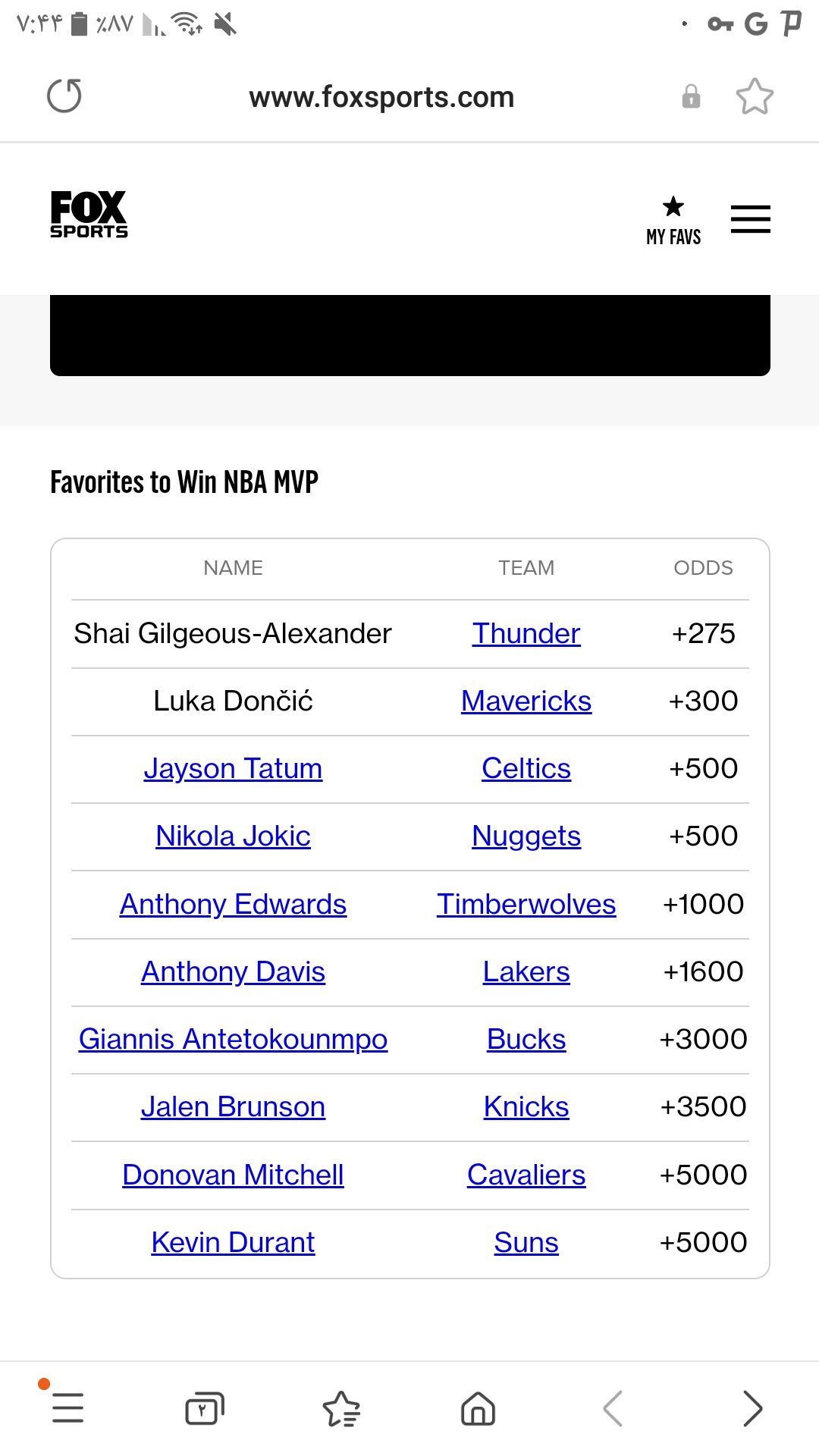This screenshot has height=1456, width=819.
Task: Open the Mavericks team link
Action: pyautogui.click(x=526, y=701)
